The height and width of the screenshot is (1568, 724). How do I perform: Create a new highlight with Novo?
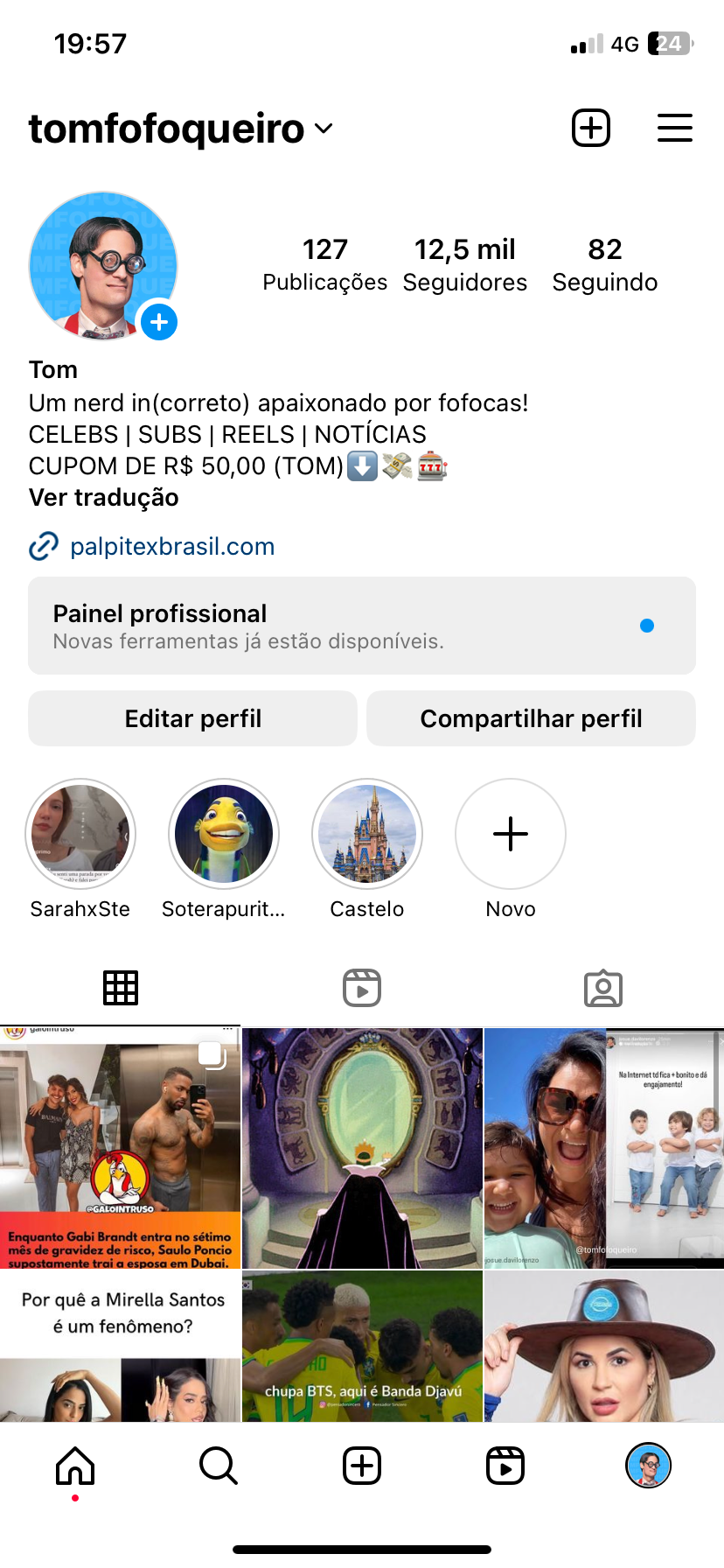(x=511, y=835)
